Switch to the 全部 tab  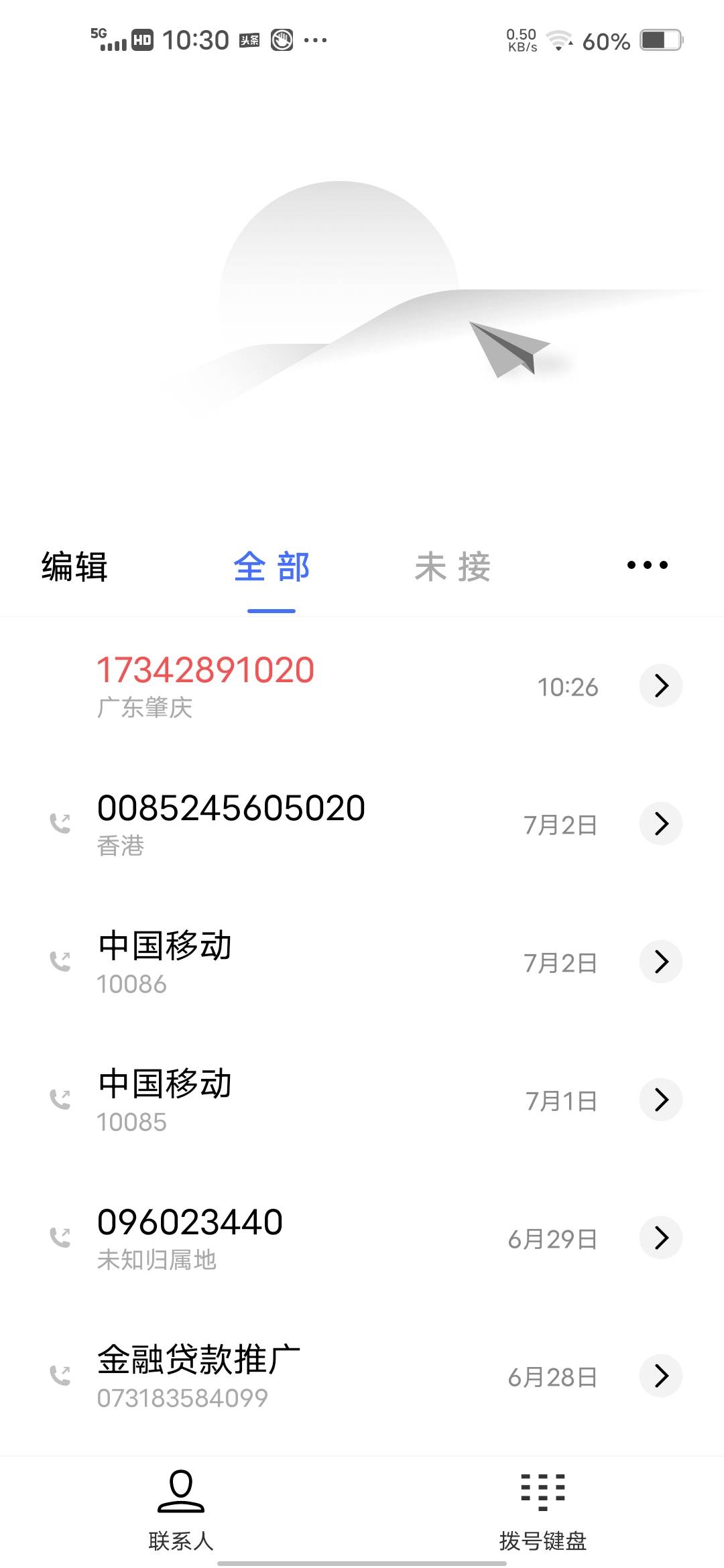click(271, 567)
